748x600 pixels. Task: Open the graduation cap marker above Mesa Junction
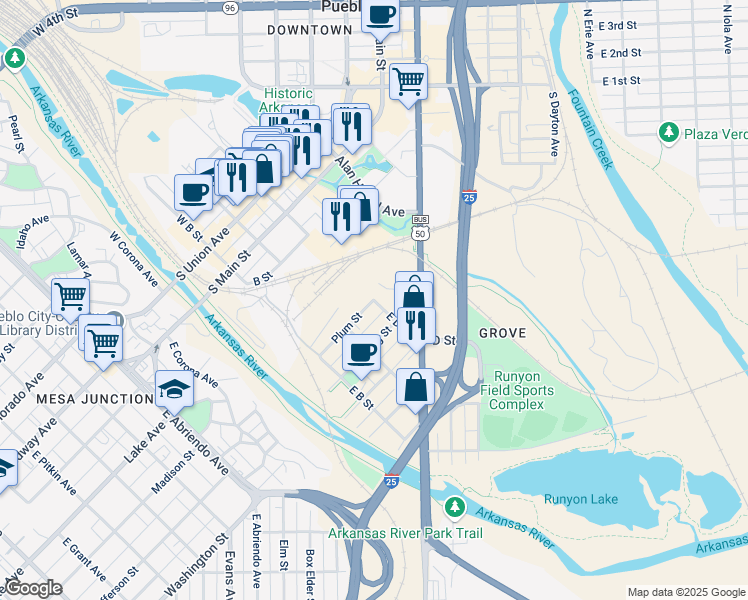174,388
